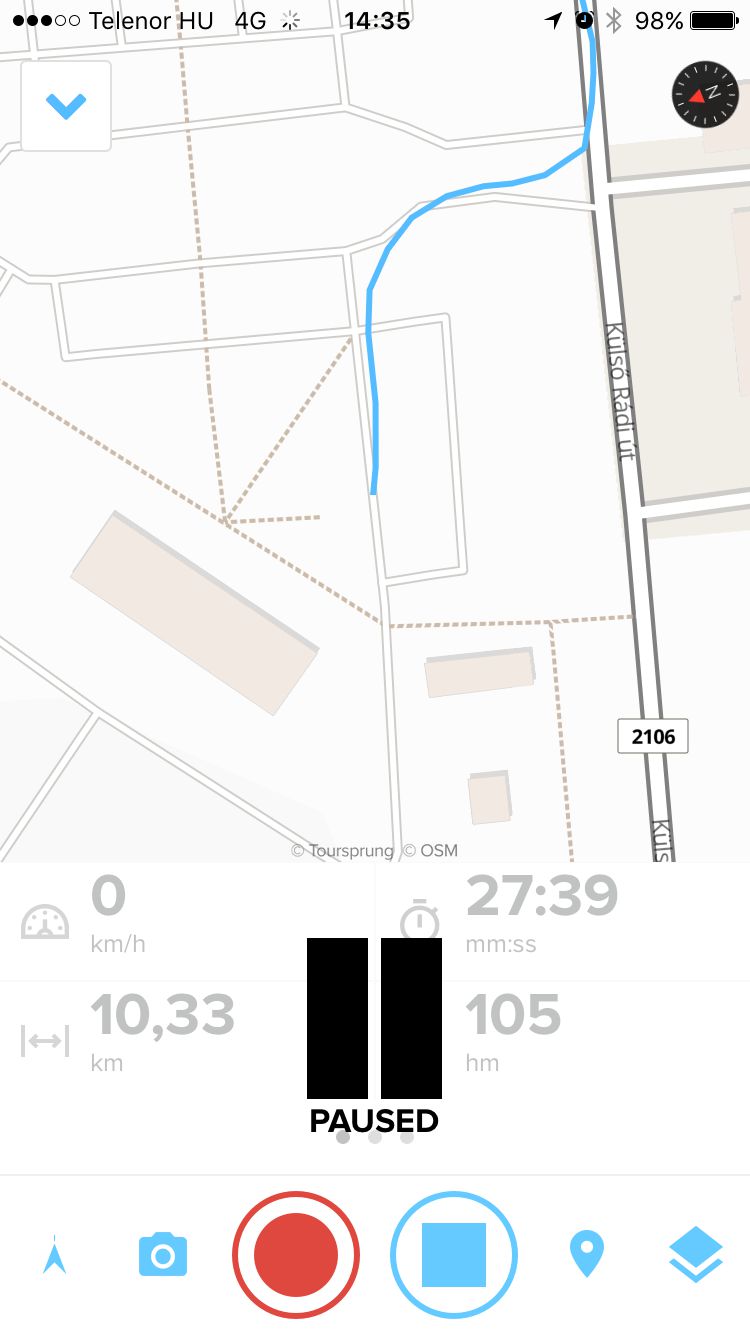Image resolution: width=750 pixels, height=1334 pixels.
Task: Tap the stats page indicator dots
Action: click(375, 1137)
